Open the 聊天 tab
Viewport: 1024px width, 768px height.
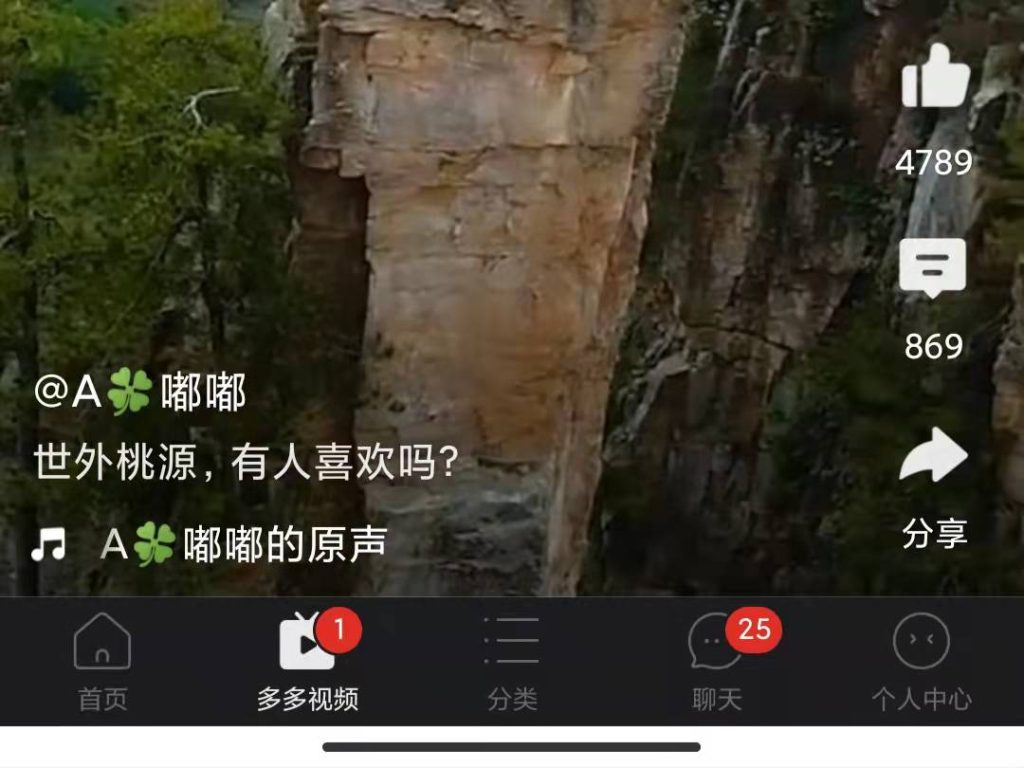pos(717,661)
